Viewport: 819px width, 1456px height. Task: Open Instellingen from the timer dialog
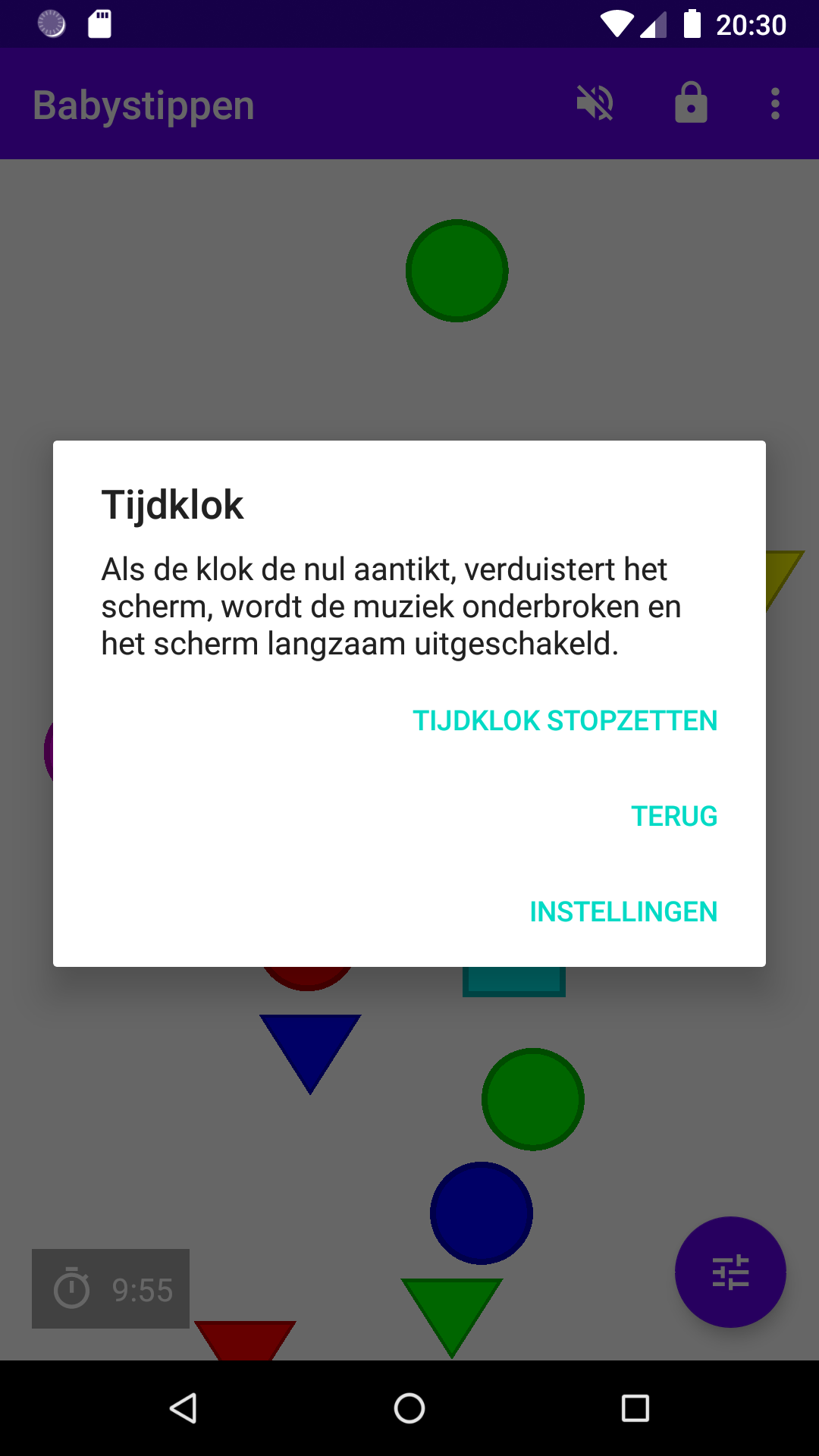(623, 912)
